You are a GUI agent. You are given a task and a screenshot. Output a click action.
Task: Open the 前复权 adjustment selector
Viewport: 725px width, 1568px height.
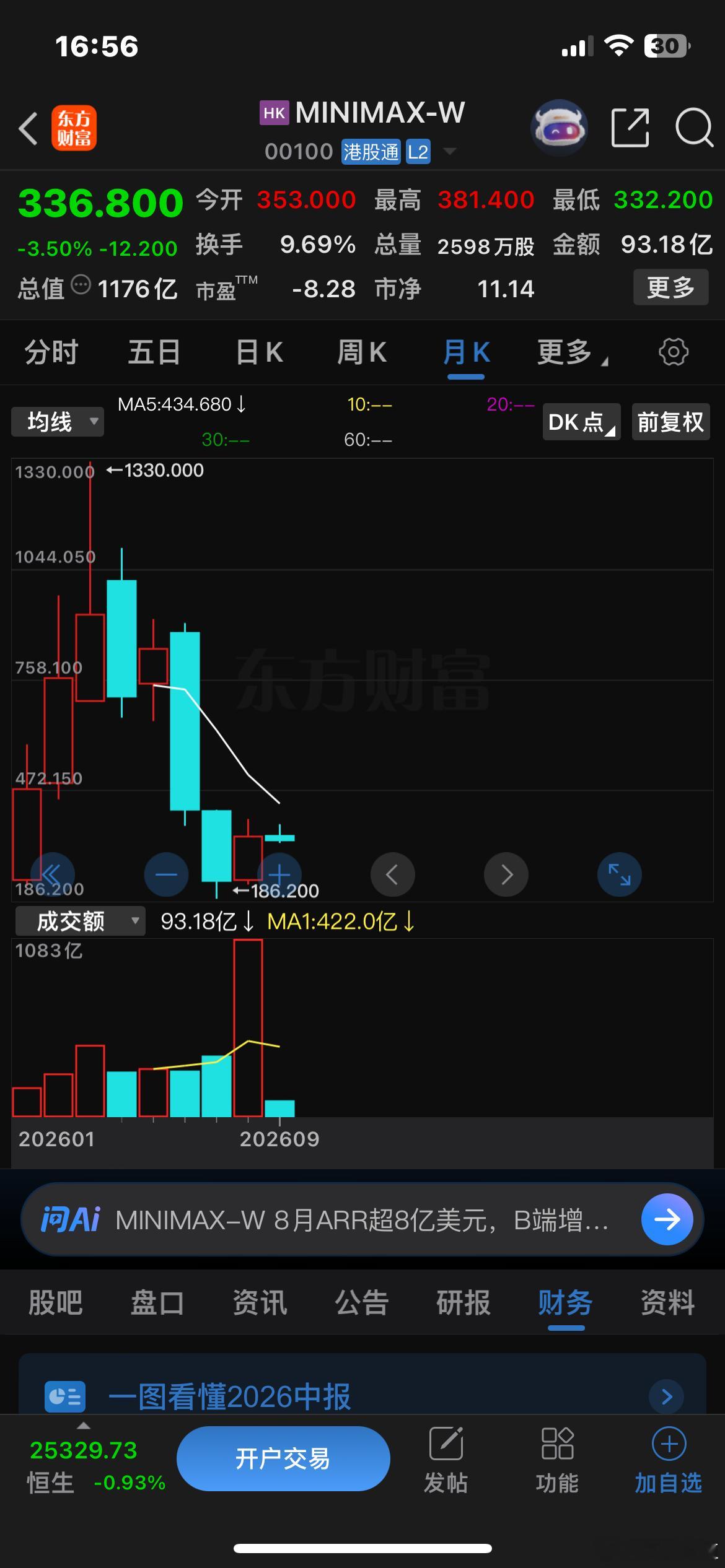pos(670,422)
